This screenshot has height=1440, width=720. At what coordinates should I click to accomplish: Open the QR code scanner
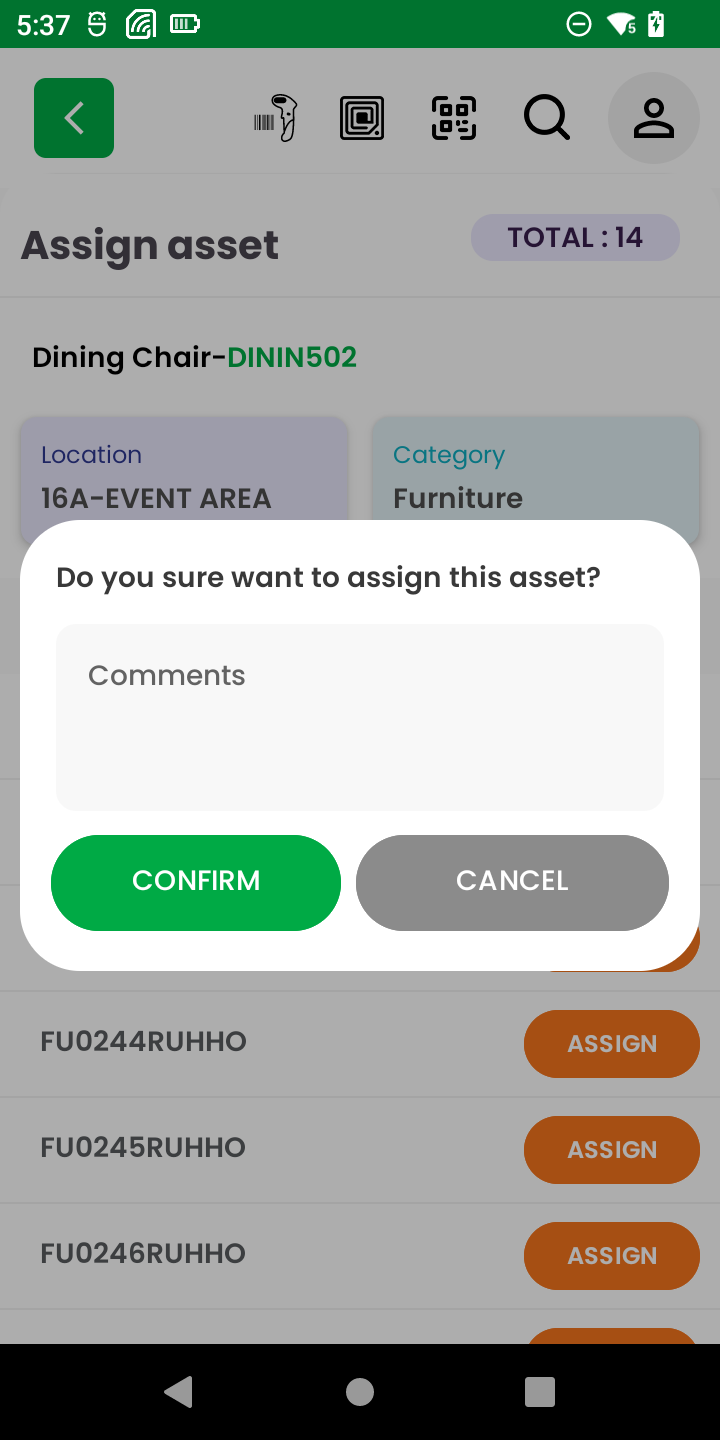pyautogui.click(x=454, y=118)
